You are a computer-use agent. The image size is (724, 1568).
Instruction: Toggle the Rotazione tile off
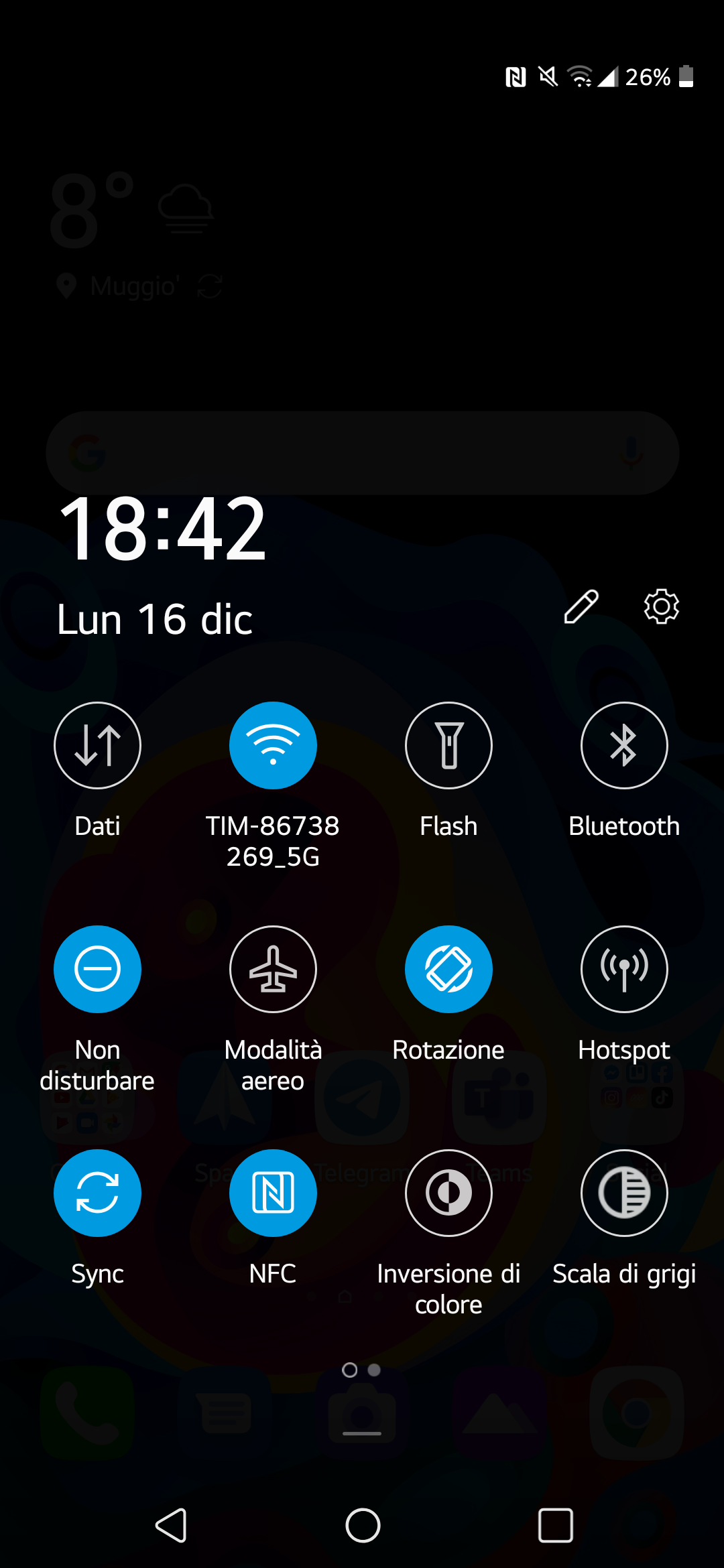click(448, 969)
